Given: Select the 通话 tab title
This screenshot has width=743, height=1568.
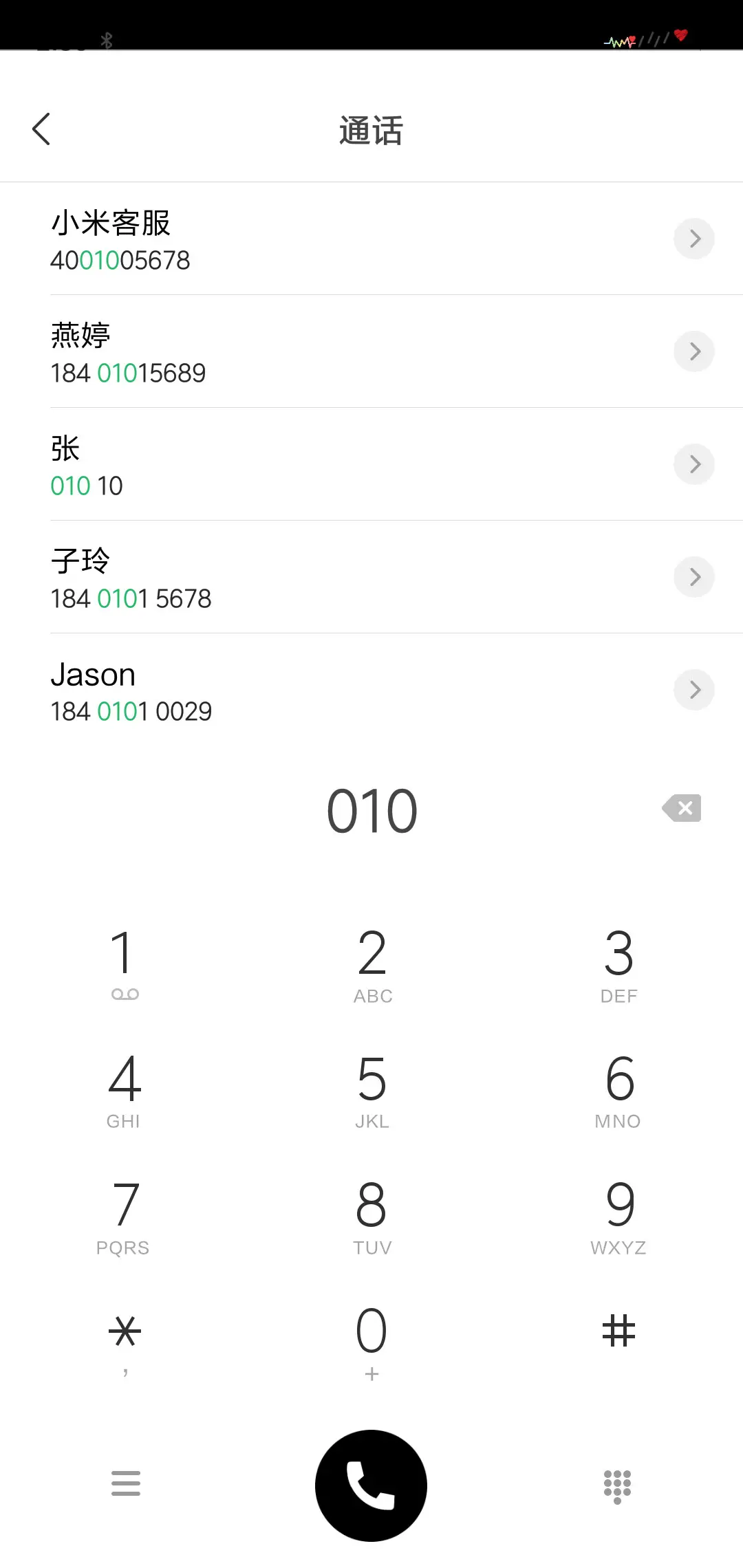Looking at the screenshot, I should coord(371,131).
